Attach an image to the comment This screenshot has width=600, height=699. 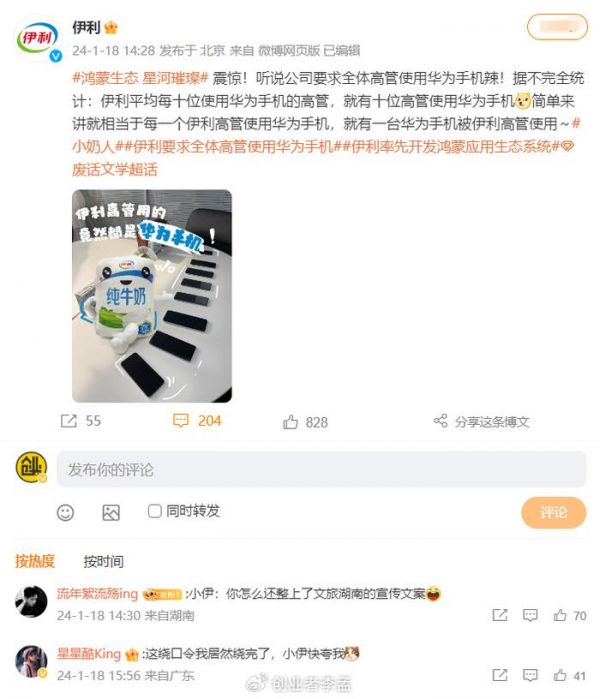click(111, 512)
